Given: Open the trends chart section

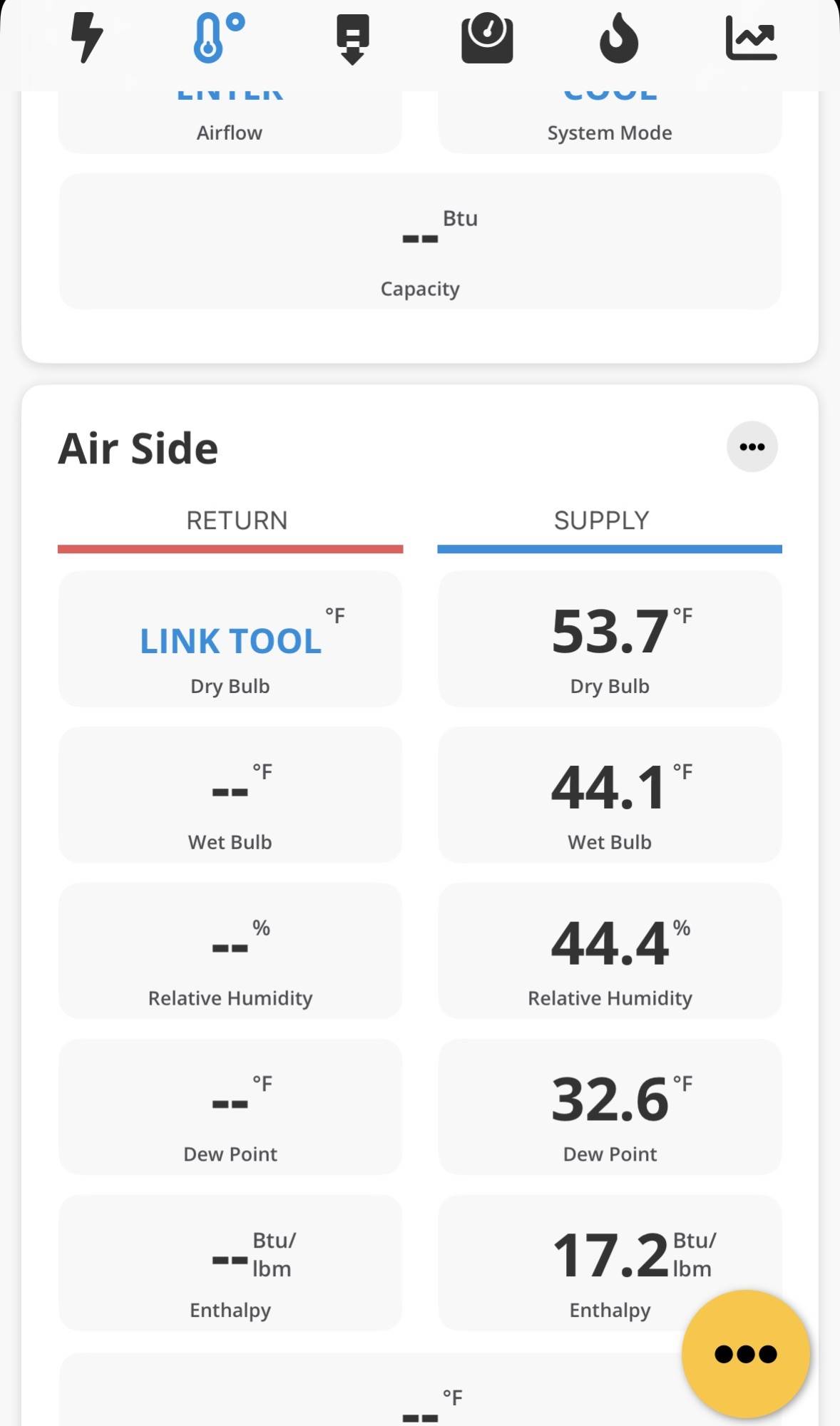Looking at the screenshot, I should [x=751, y=39].
